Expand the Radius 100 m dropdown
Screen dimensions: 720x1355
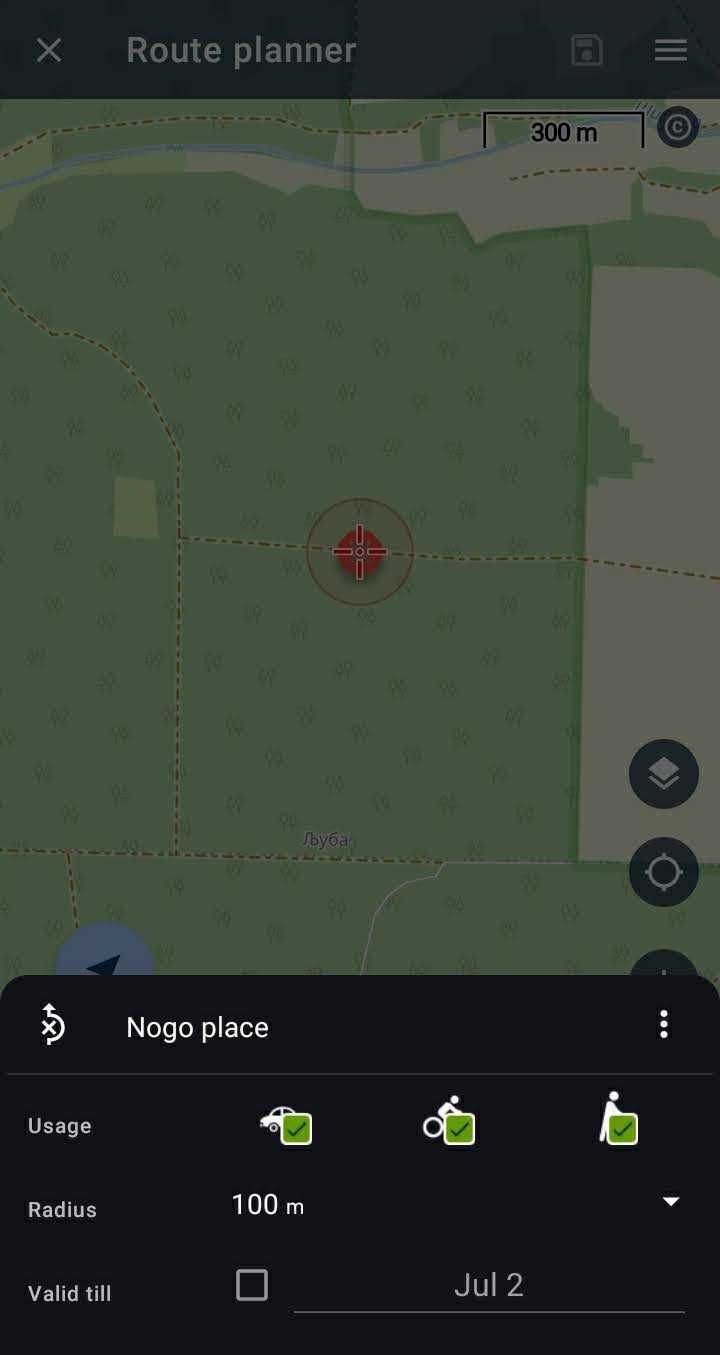pyautogui.click(x=670, y=1202)
